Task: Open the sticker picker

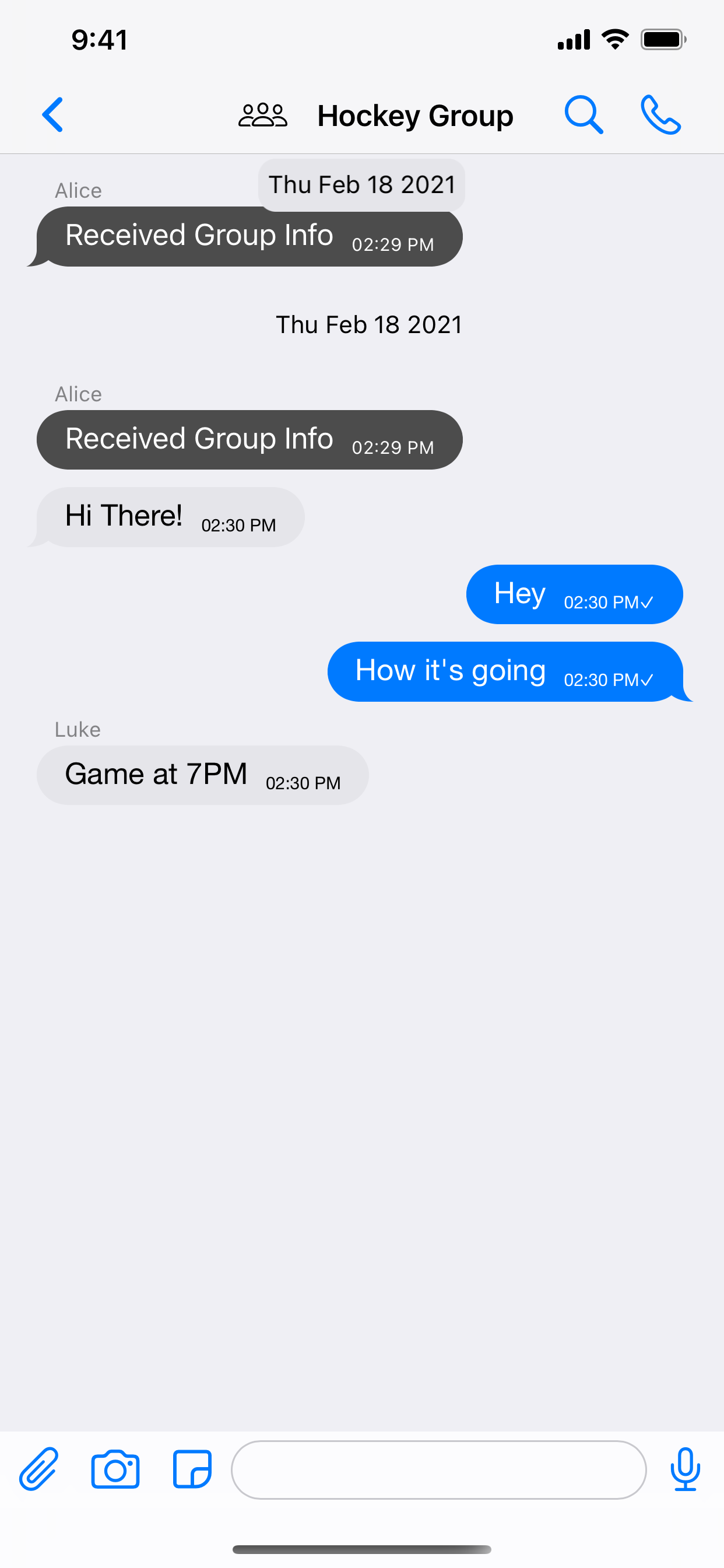Action: [192, 1469]
